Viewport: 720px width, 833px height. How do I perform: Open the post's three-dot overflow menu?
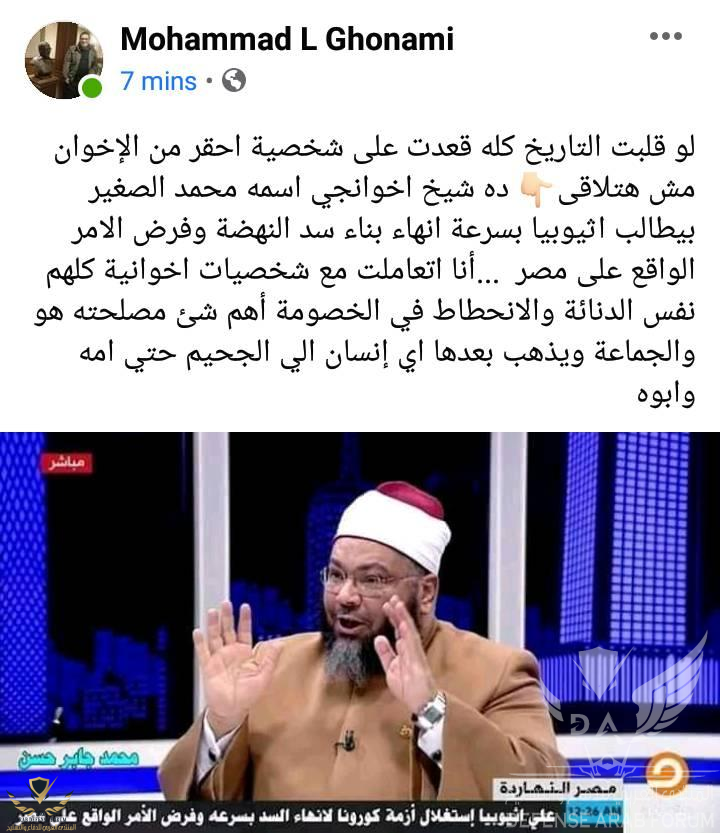665,37
